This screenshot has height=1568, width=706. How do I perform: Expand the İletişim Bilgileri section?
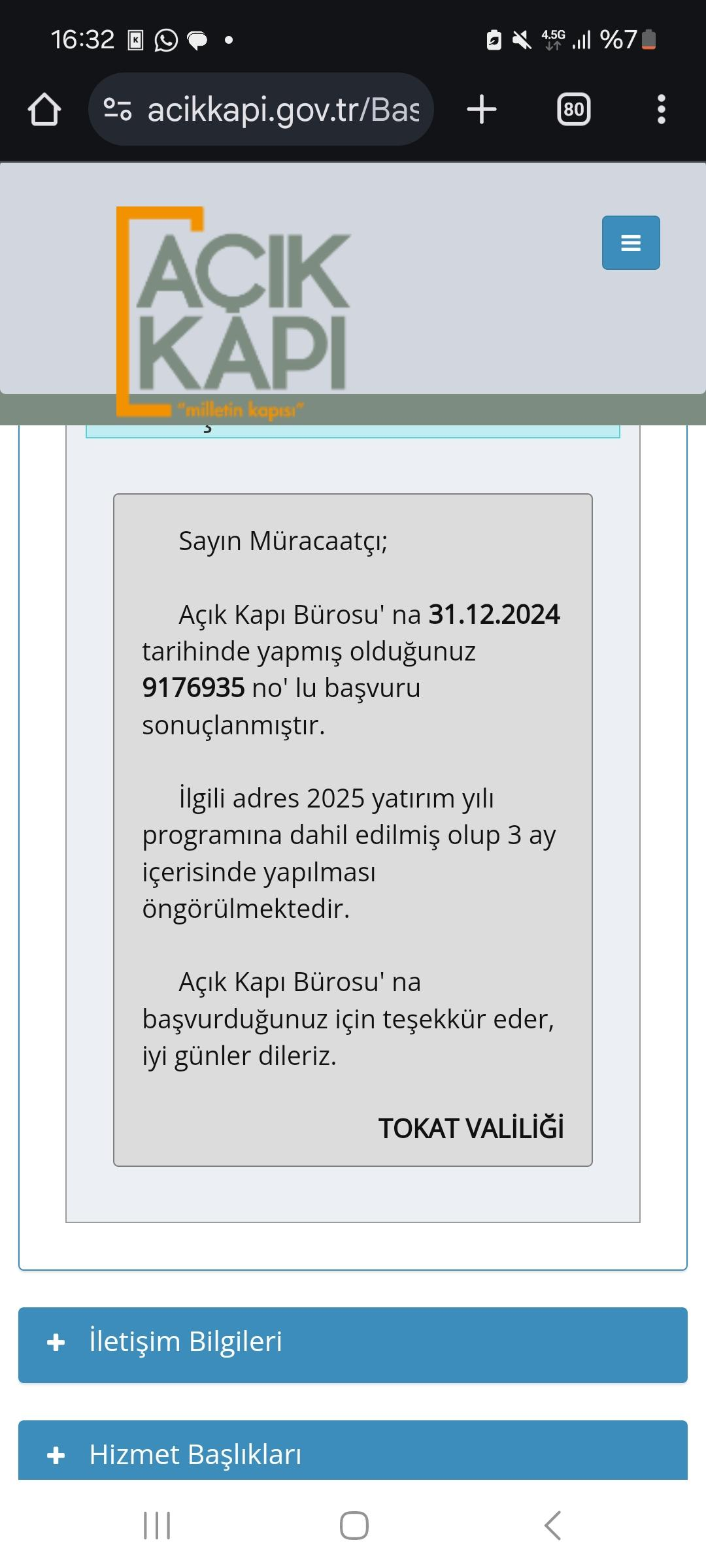[x=352, y=1341]
